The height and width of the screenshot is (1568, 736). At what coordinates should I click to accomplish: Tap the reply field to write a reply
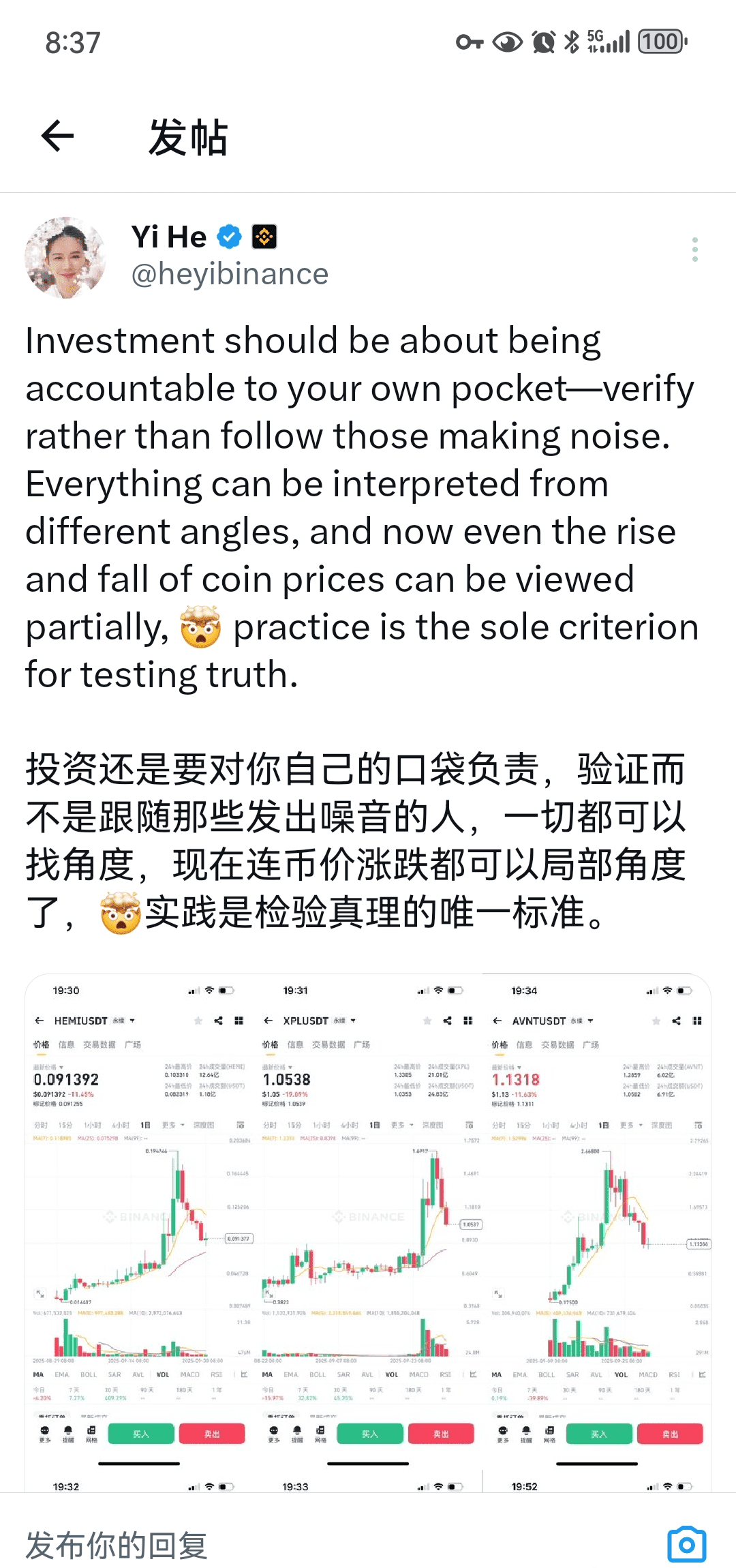point(273,1544)
